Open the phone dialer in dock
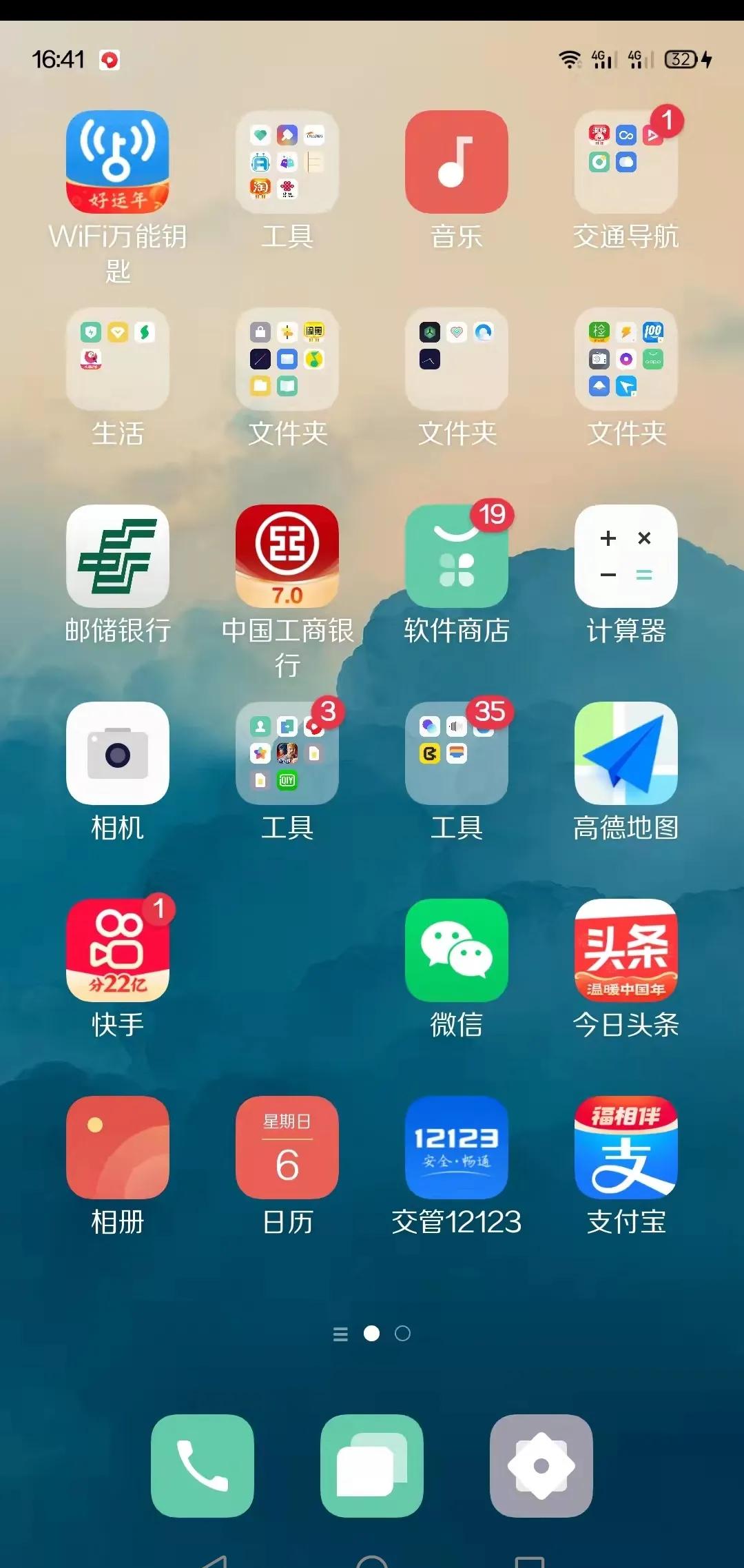Viewport: 744px width, 1568px height. [x=203, y=1466]
